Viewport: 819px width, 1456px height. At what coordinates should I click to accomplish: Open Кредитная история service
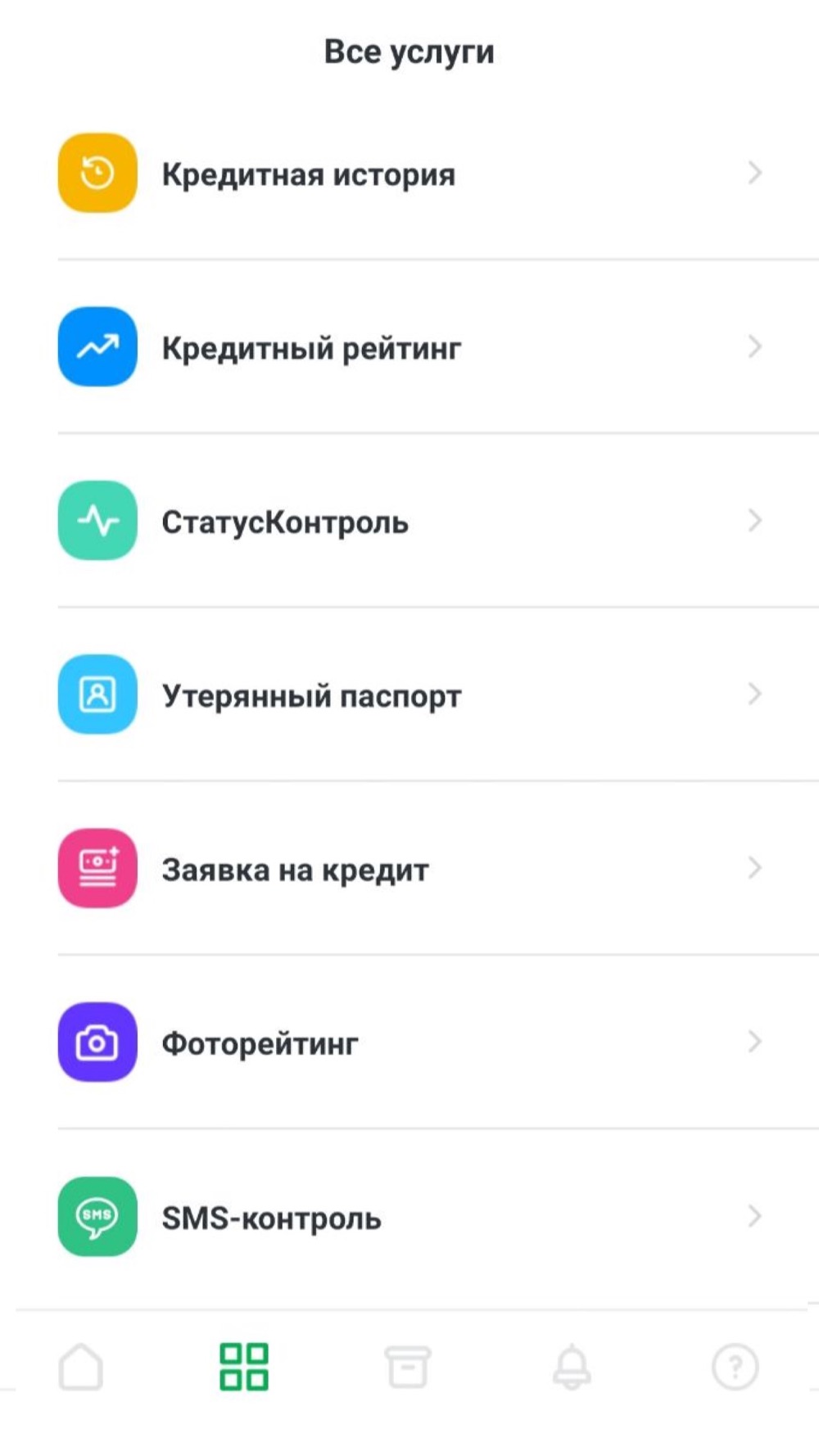pos(409,174)
